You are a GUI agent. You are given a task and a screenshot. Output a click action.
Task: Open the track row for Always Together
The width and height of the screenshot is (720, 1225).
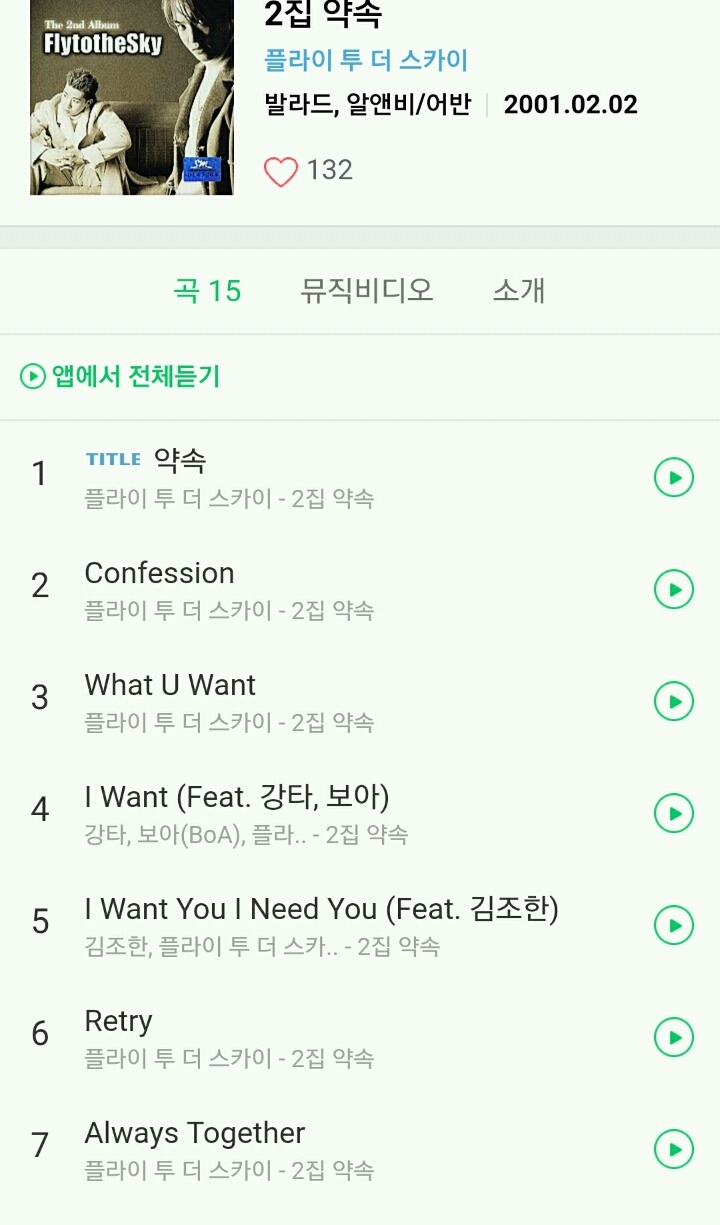[x=300, y=1149]
